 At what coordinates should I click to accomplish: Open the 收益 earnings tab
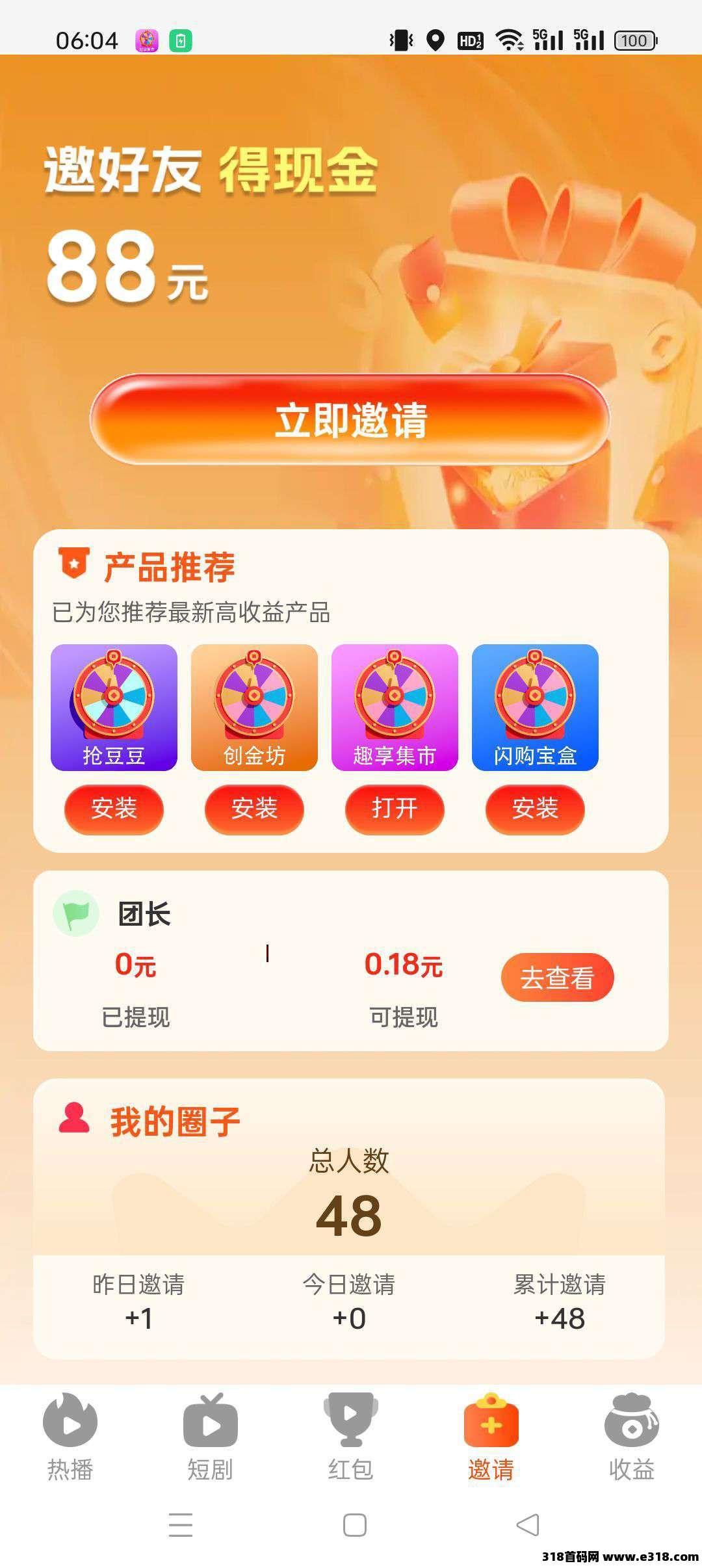631,1435
